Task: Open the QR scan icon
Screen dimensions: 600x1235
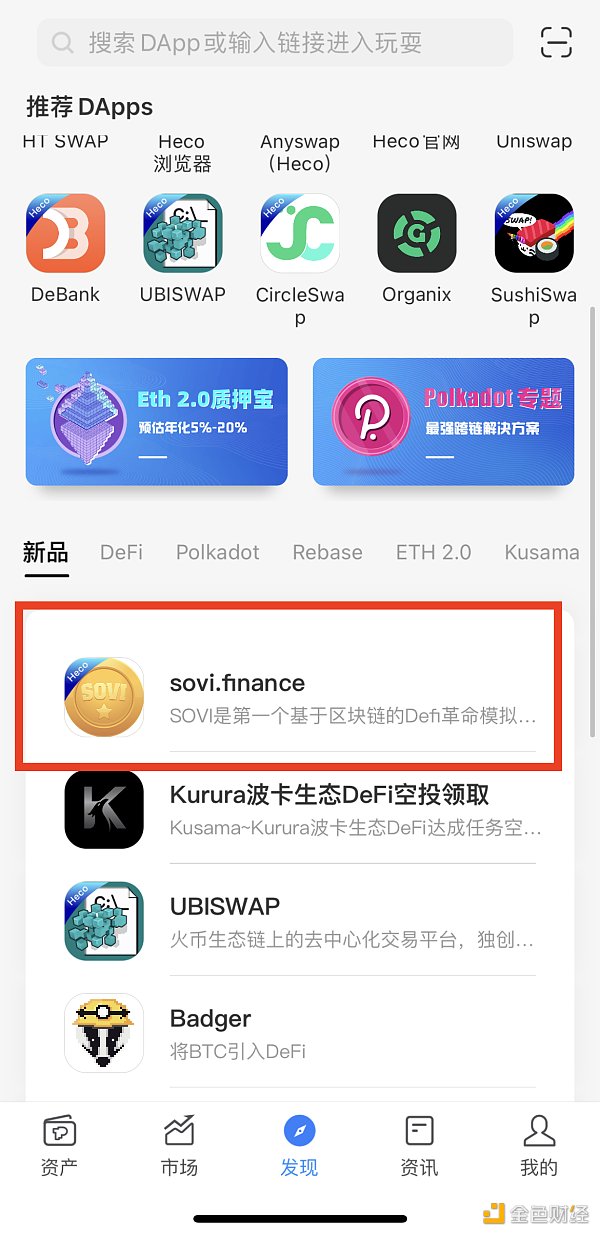Action: 556,43
